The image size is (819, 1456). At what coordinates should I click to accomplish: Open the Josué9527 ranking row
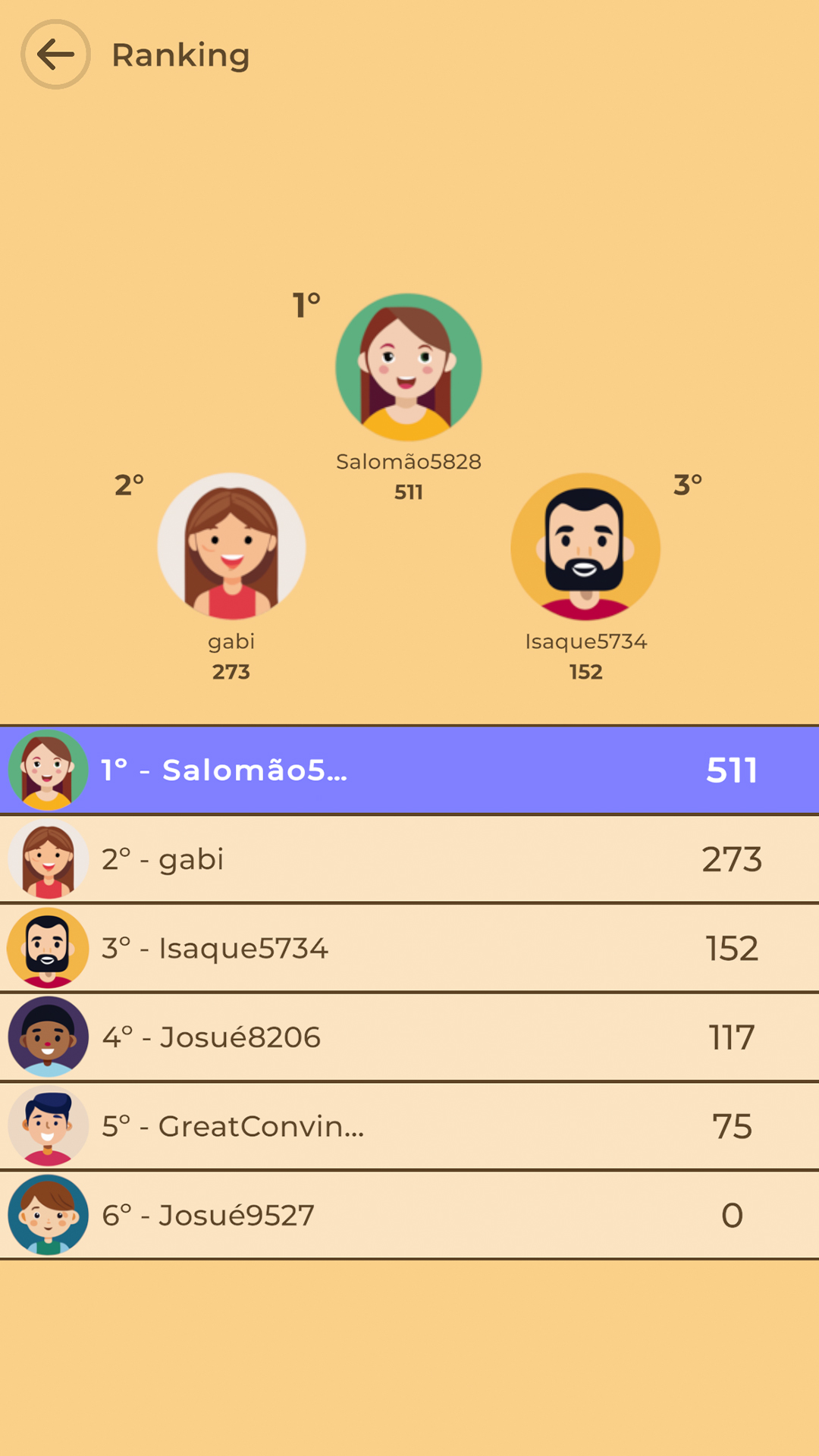pyautogui.click(x=409, y=1215)
